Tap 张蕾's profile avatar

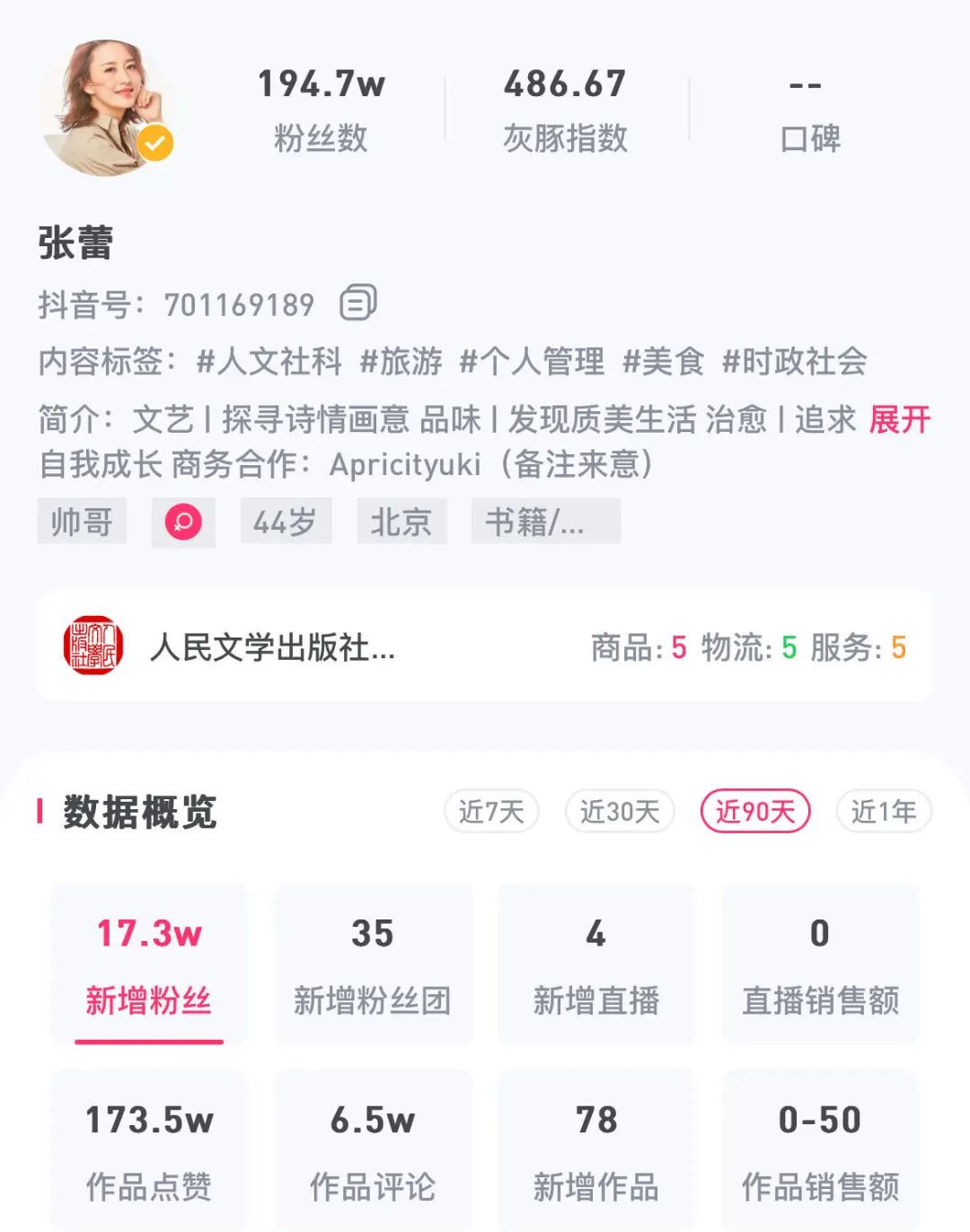tap(106, 108)
